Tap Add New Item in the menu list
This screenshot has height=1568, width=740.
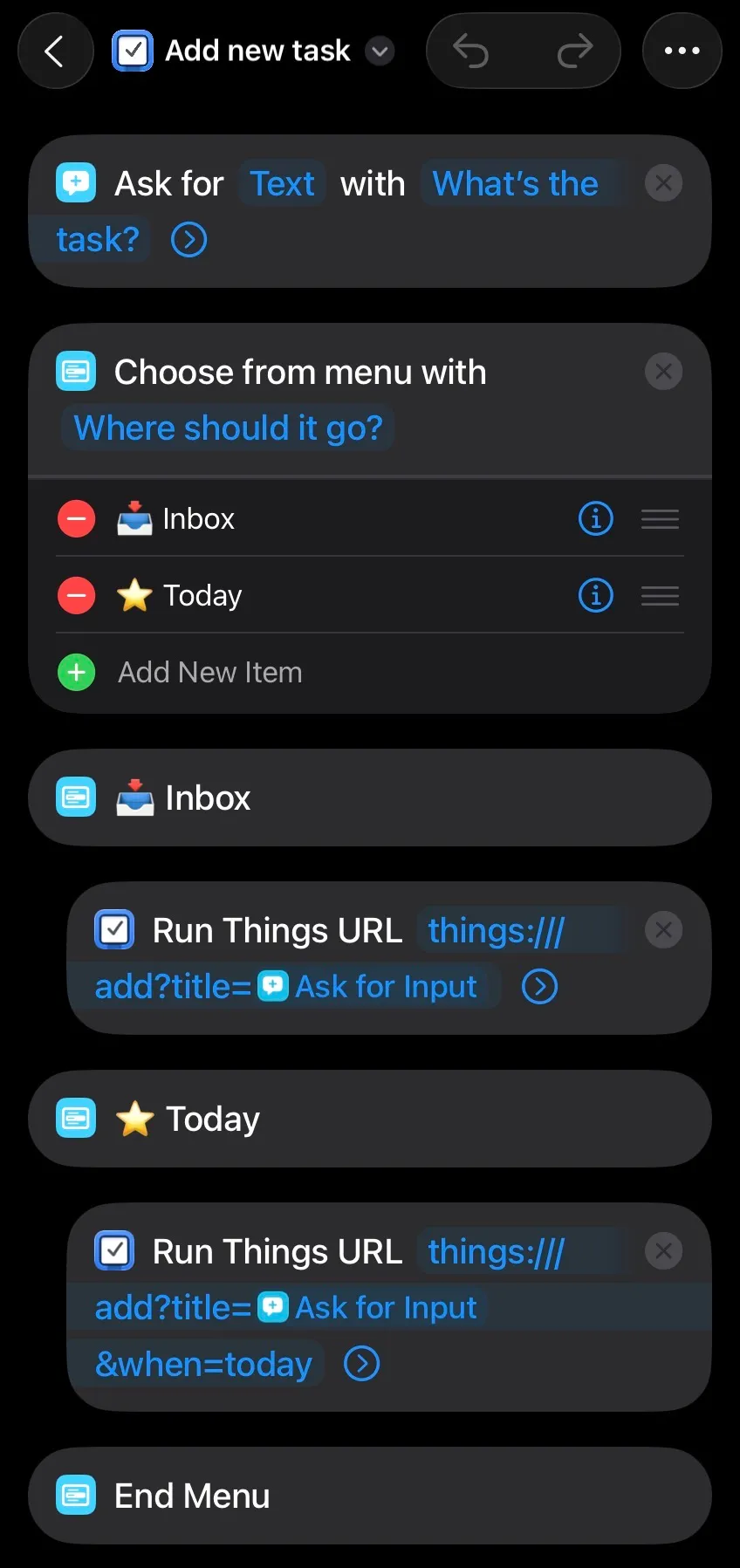coord(209,672)
